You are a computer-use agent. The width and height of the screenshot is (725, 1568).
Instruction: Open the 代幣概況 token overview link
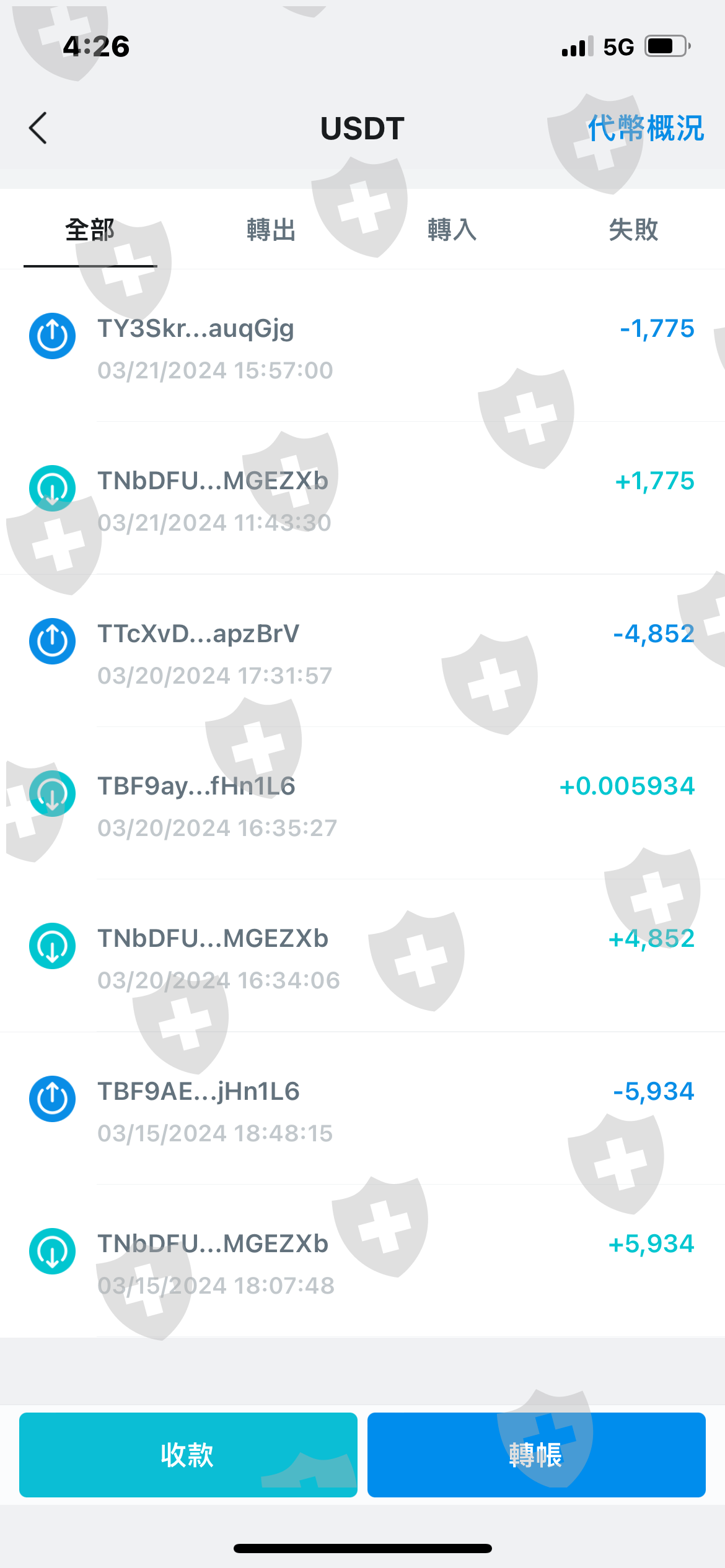point(645,129)
